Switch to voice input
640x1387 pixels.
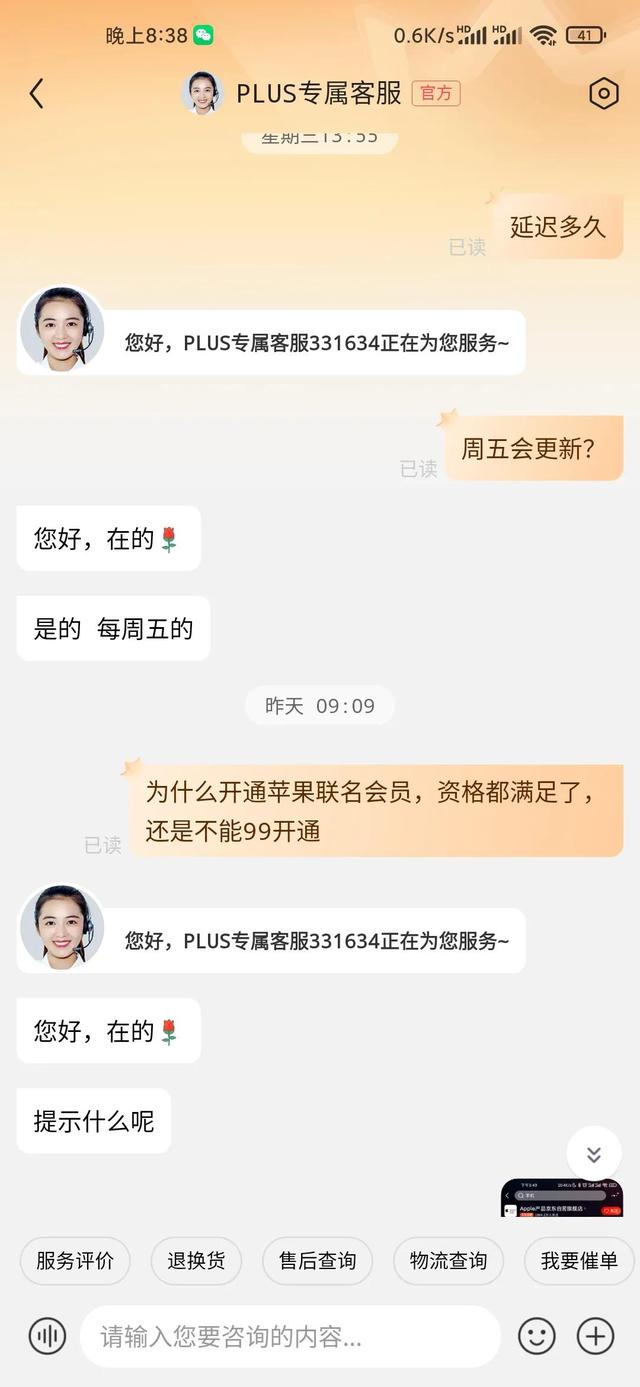[x=47, y=1336]
